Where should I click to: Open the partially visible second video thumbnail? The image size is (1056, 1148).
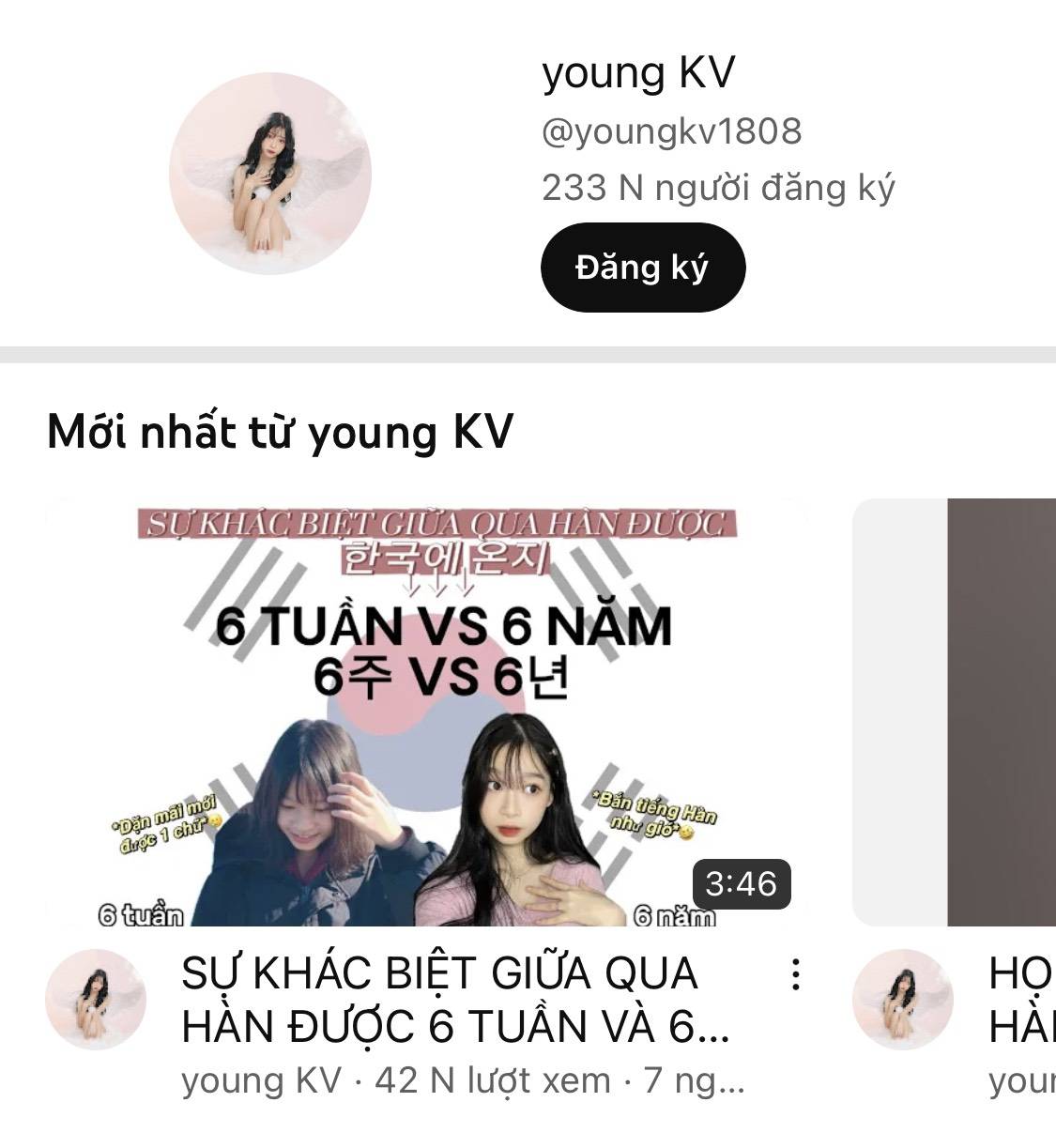coord(954,712)
